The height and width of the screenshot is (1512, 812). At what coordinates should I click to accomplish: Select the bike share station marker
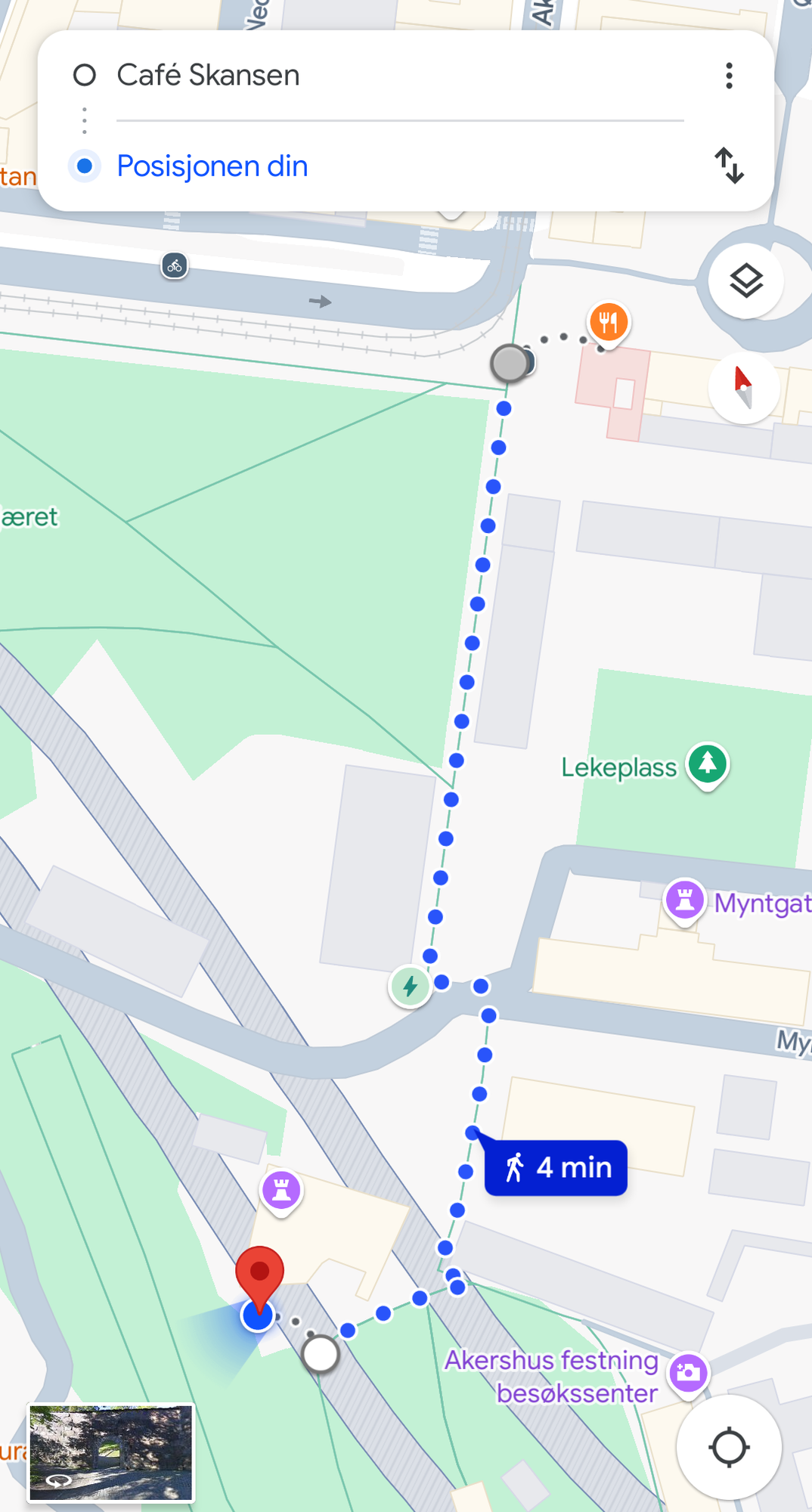click(x=175, y=265)
